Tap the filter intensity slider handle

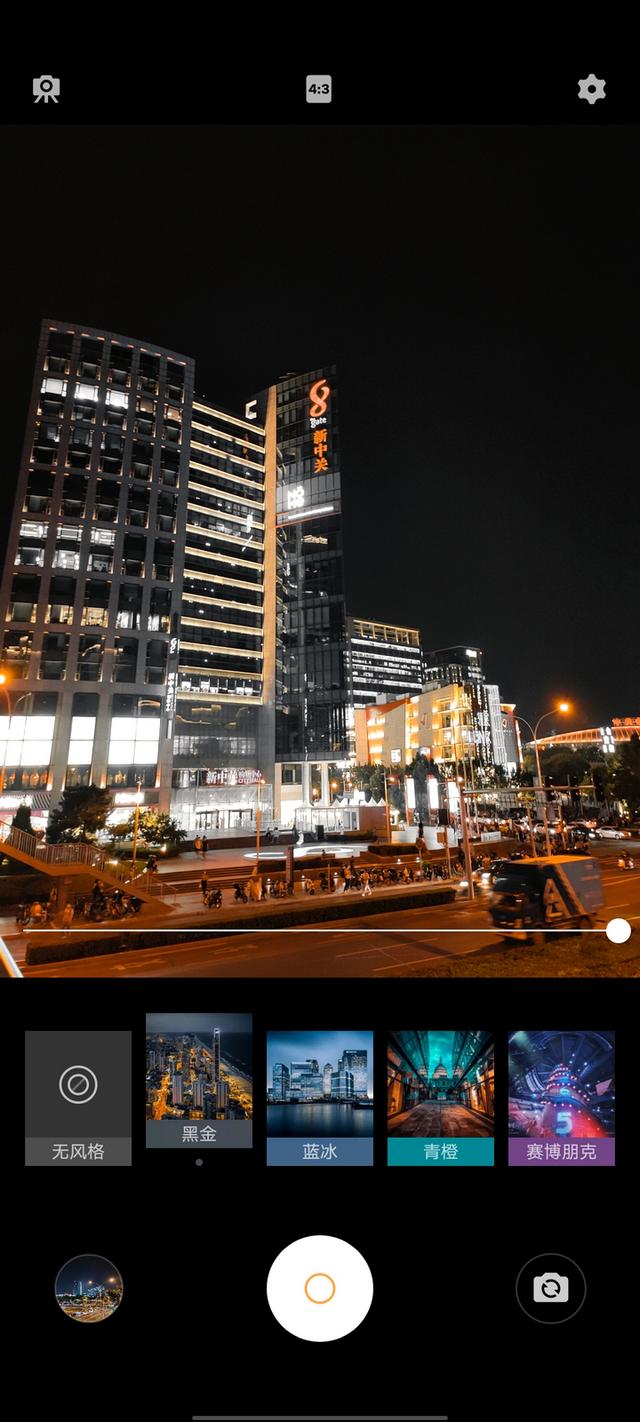click(x=618, y=931)
